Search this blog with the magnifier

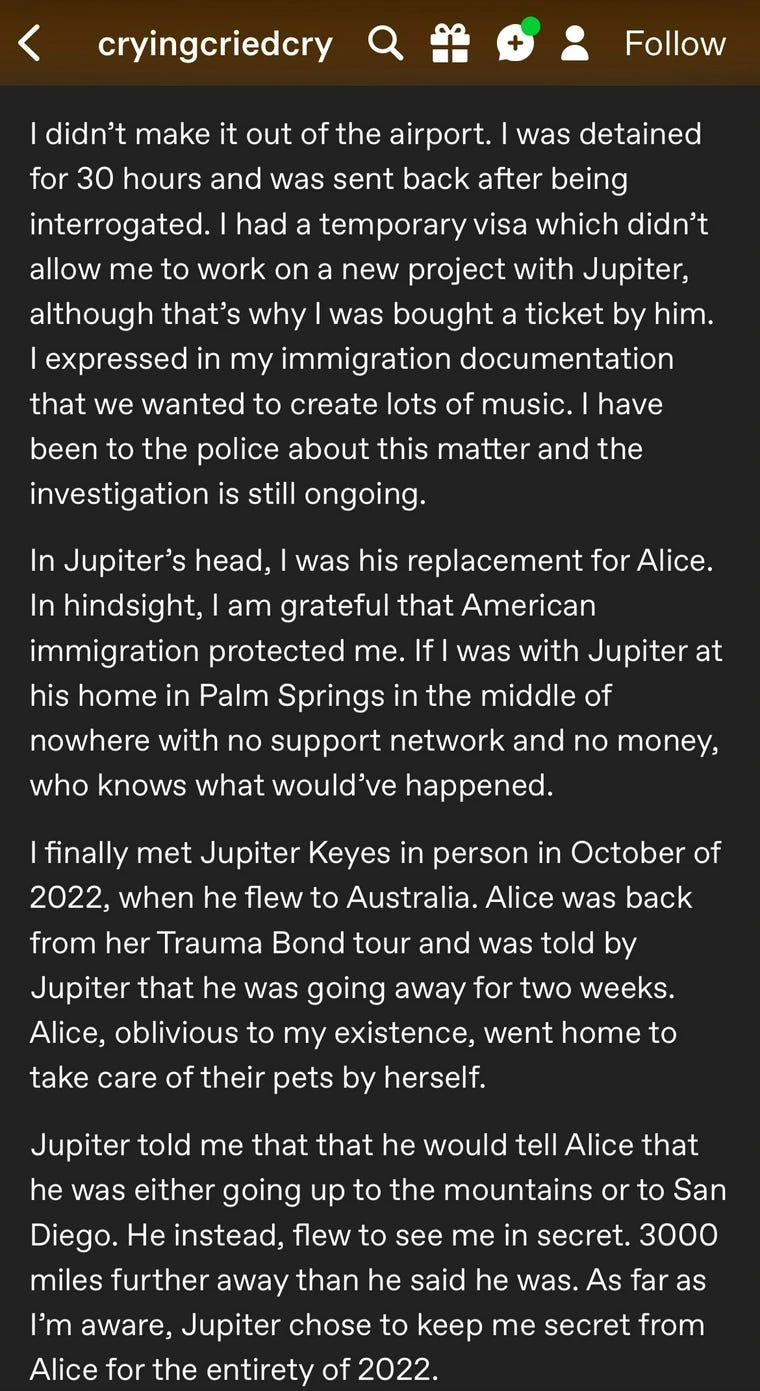tap(385, 43)
